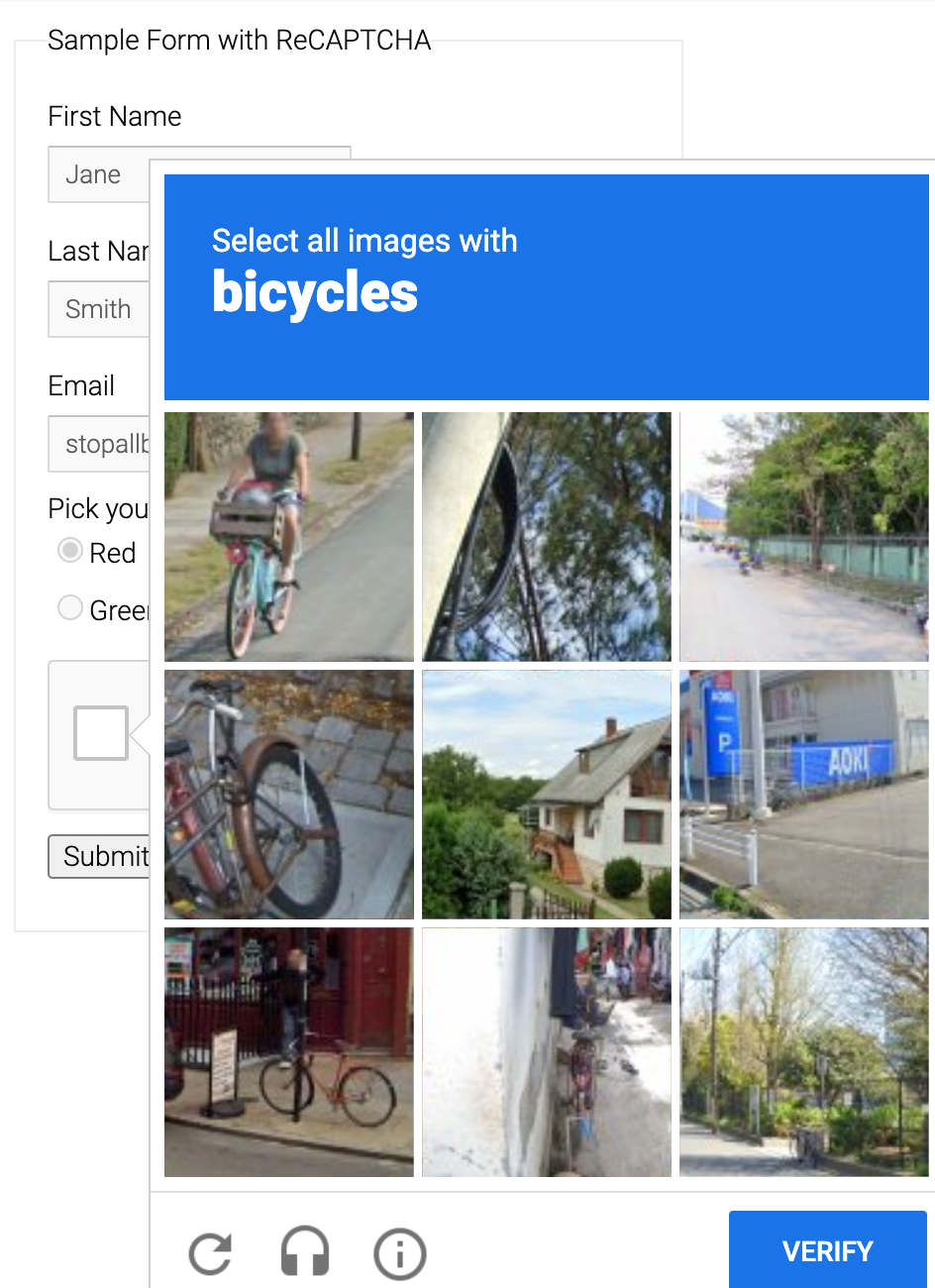The height and width of the screenshot is (1288, 935).
Task: Select the tile with cyclist carrying a crate
Action: coord(289,536)
